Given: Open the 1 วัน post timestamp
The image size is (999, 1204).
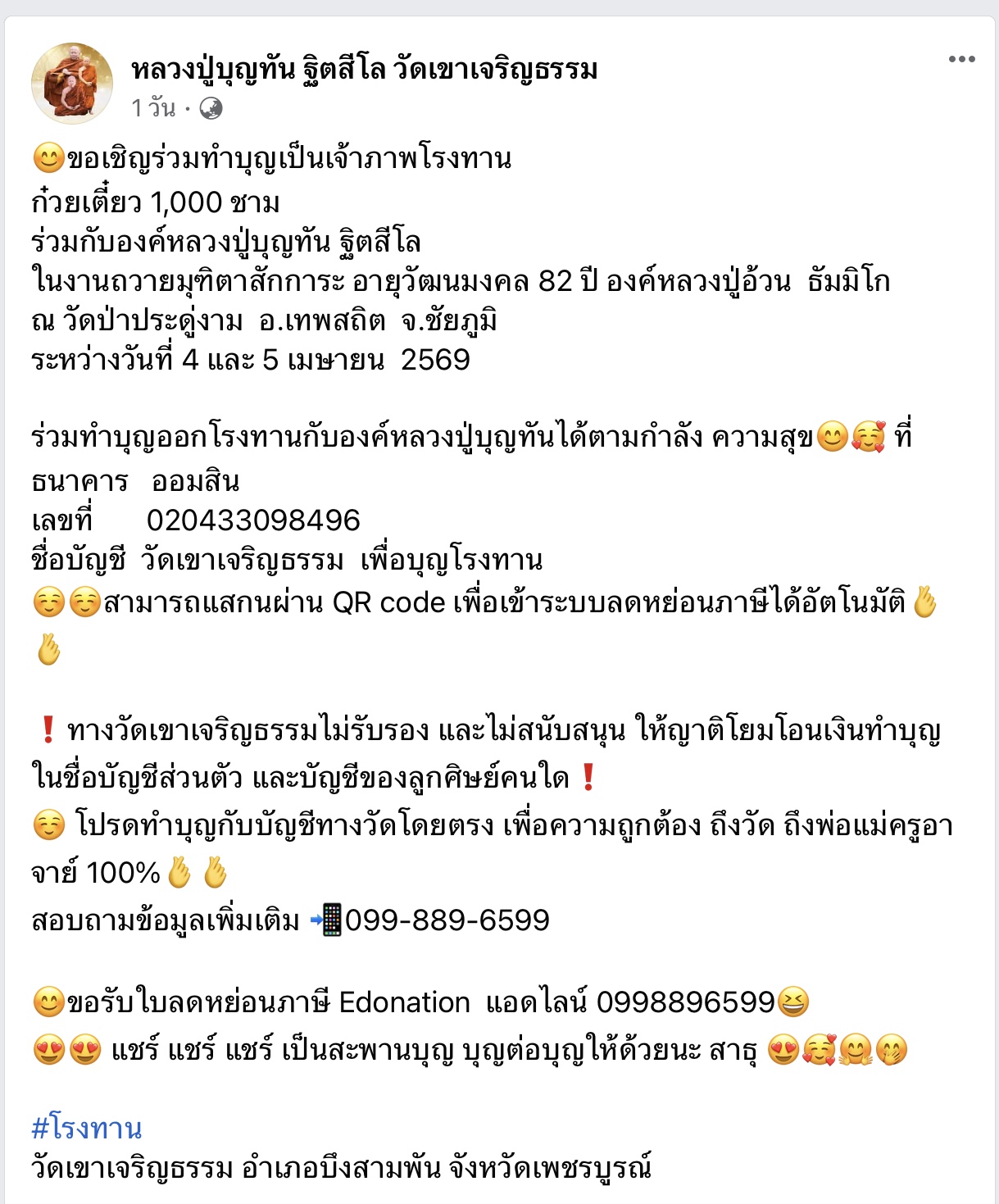Looking at the screenshot, I should point(153,108).
